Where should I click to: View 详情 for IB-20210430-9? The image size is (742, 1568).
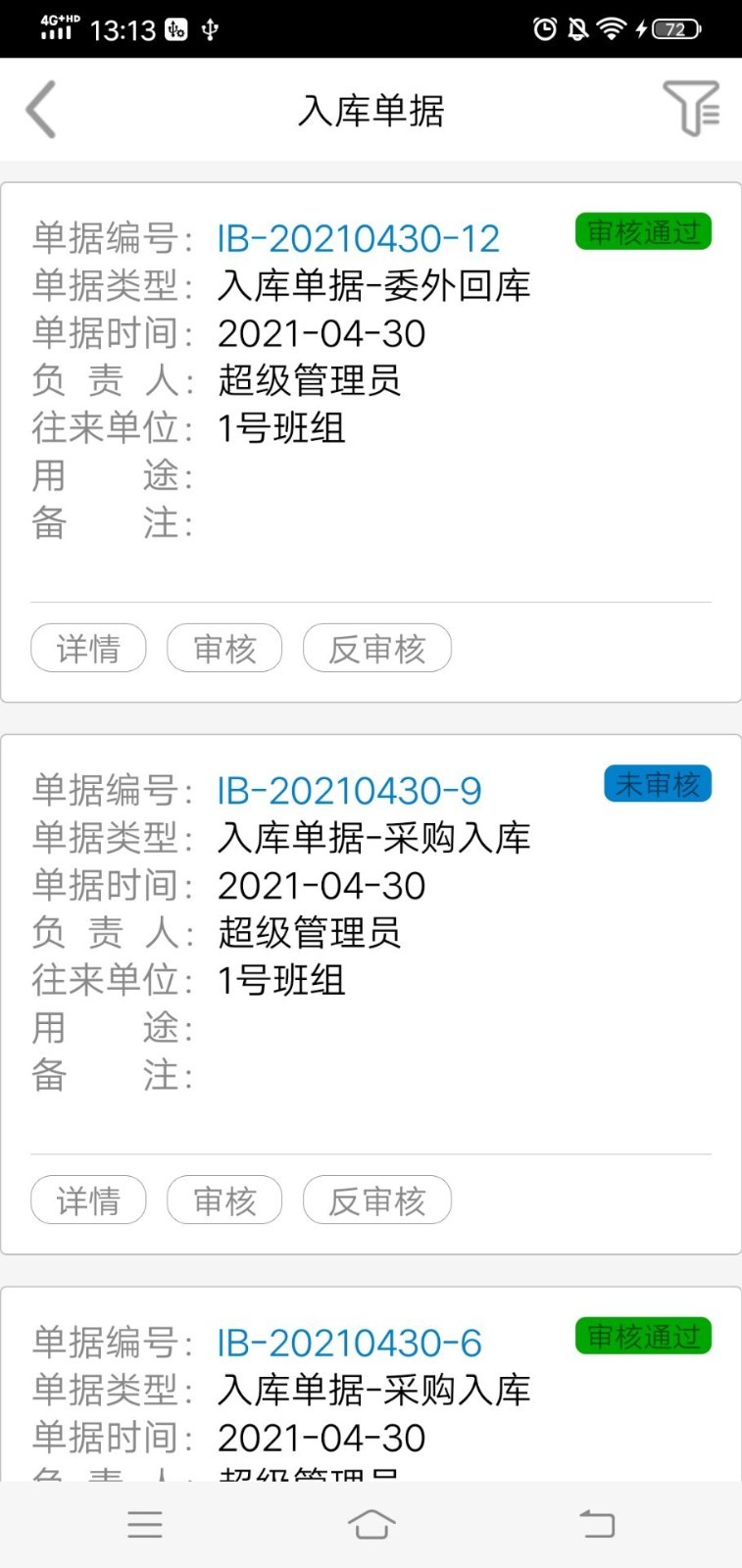tap(88, 1200)
